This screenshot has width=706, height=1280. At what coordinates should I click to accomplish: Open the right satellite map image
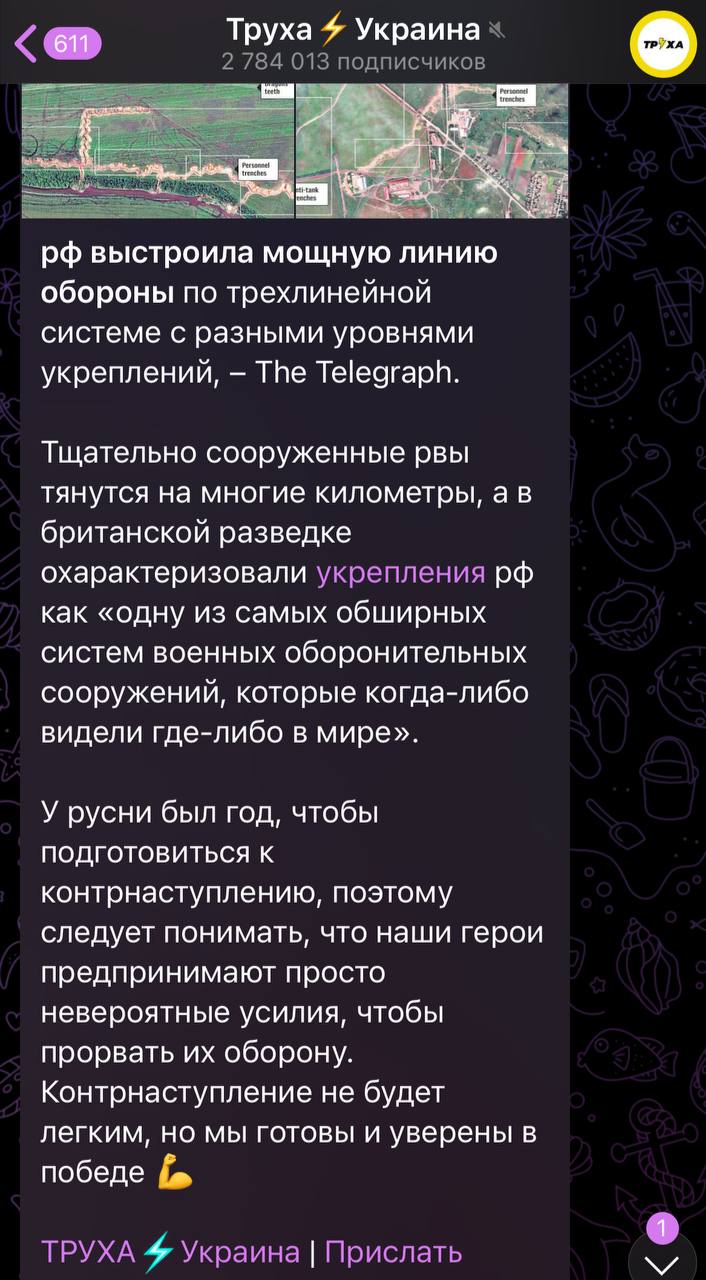coord(431,150)
